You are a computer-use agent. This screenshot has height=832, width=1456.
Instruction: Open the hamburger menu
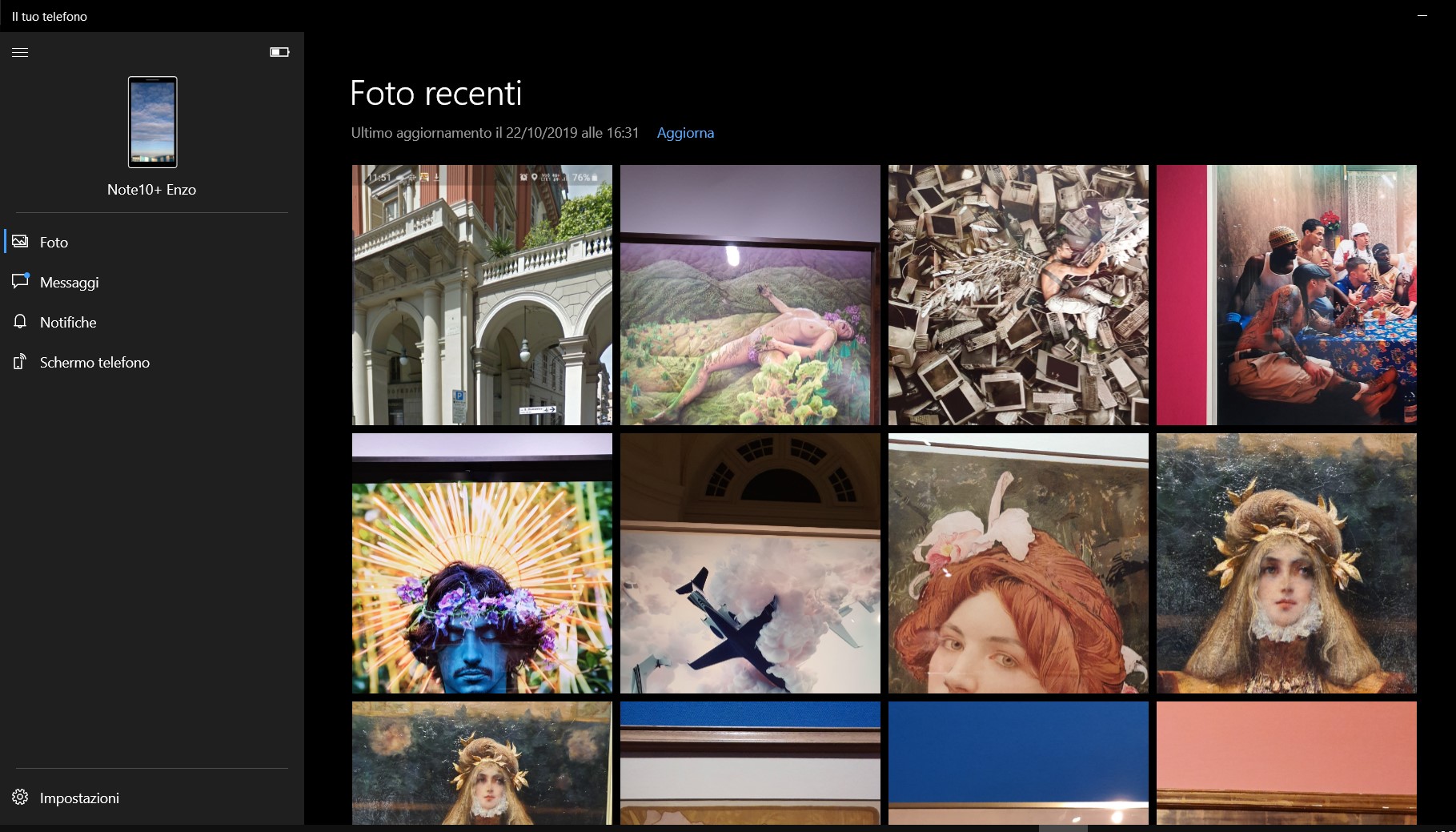pos(20,52)
